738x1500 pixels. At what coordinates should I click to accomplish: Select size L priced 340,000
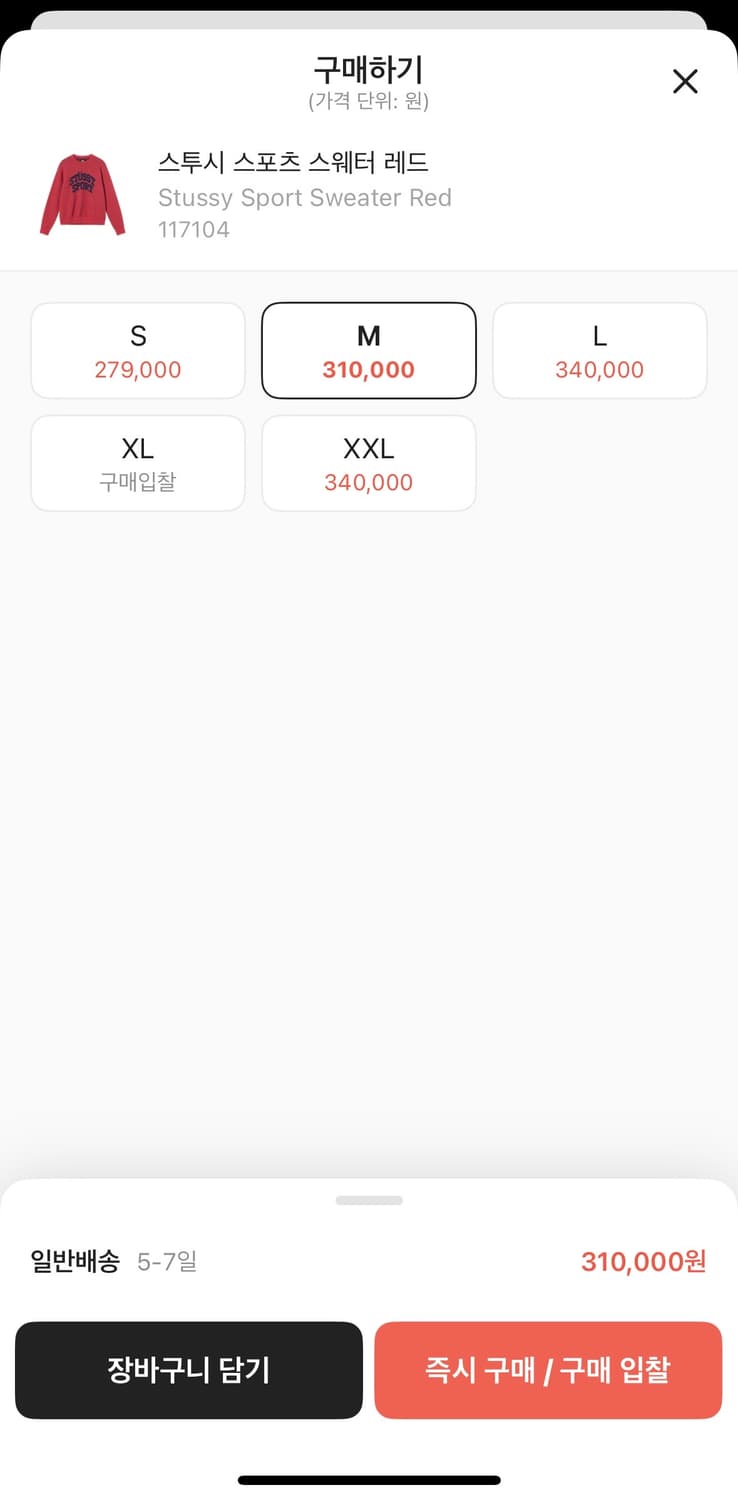[599, 350]
